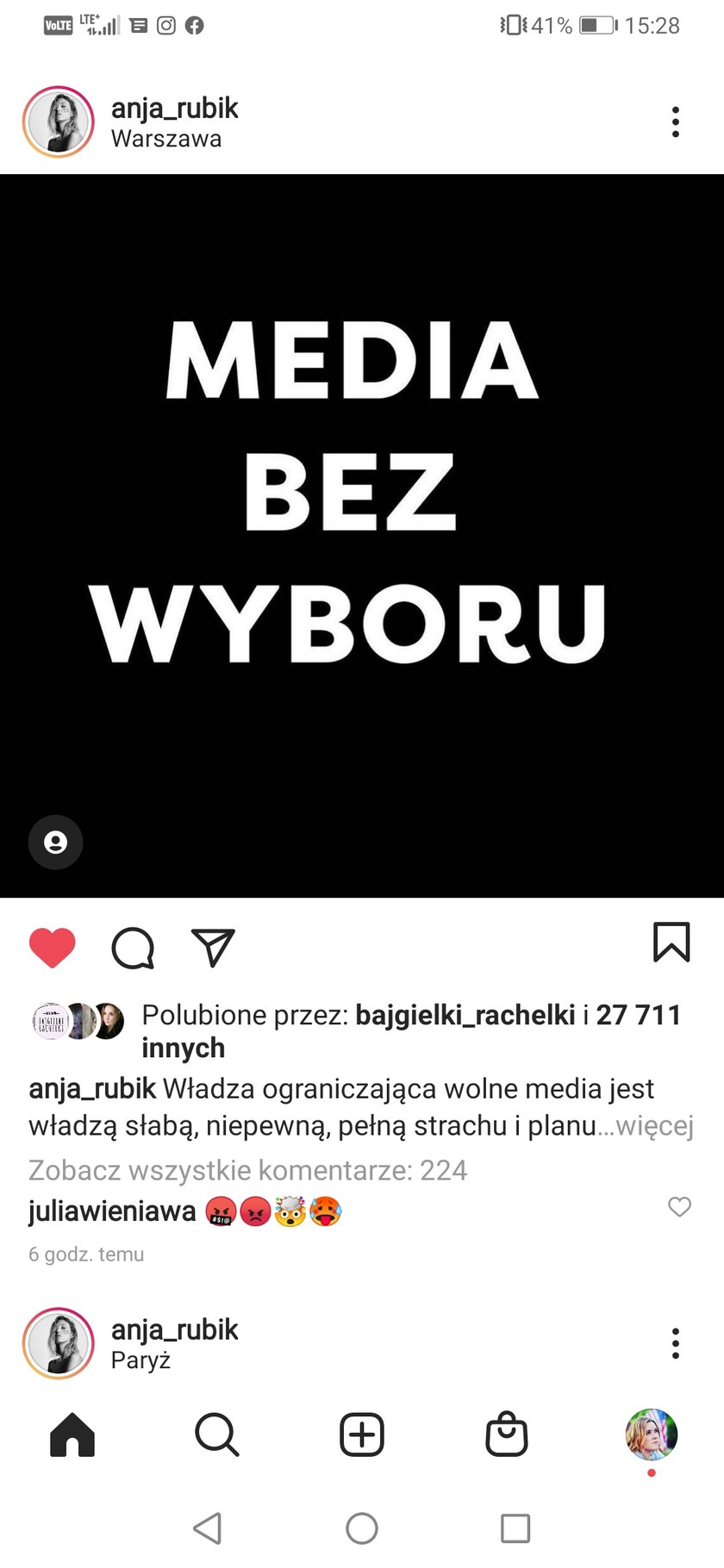Expand the caption with więcej
Viewport: 724px width, 1568px height.
(654, 1126)
